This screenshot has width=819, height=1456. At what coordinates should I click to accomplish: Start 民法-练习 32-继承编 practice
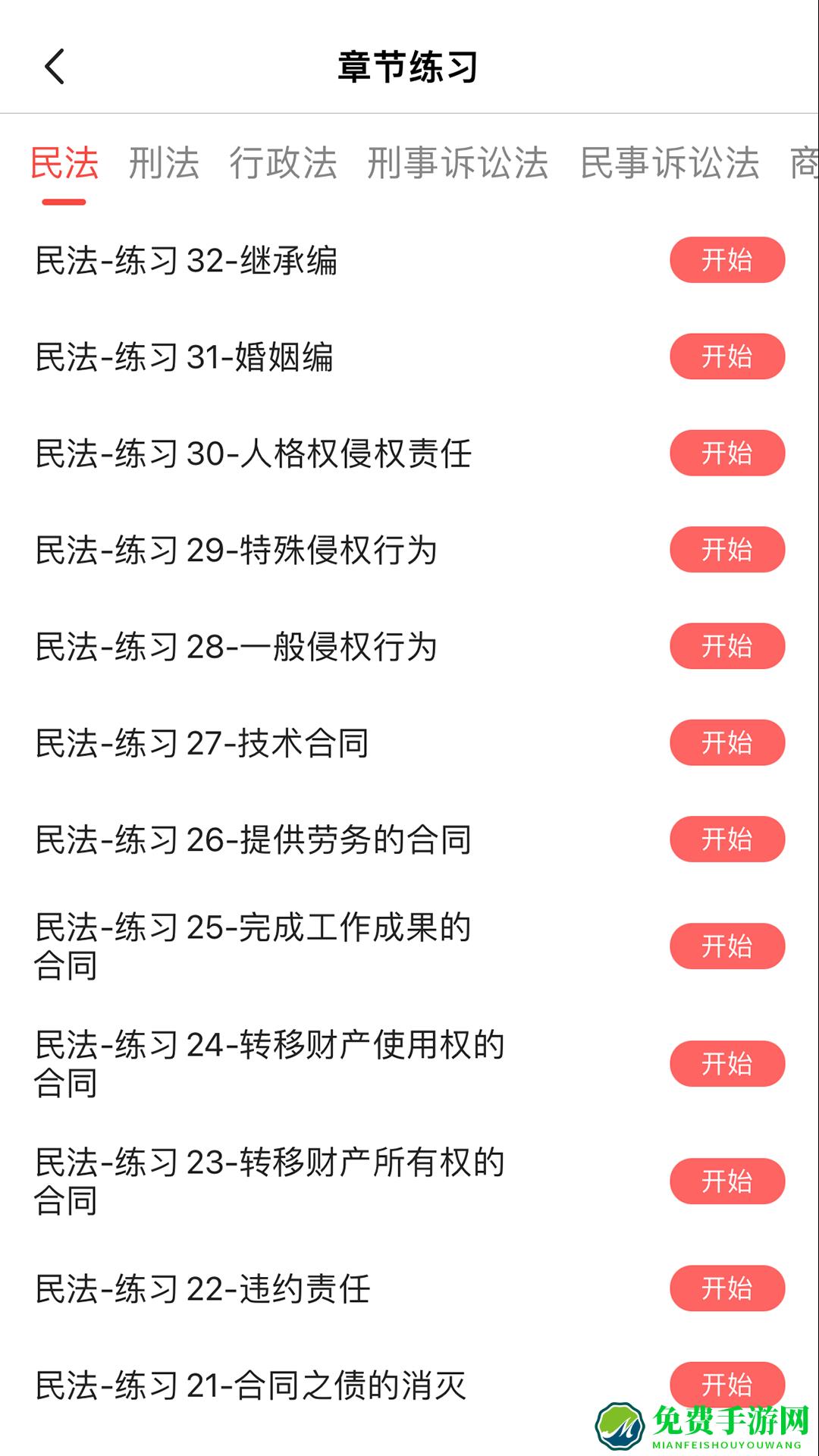(x=726, y=260)
